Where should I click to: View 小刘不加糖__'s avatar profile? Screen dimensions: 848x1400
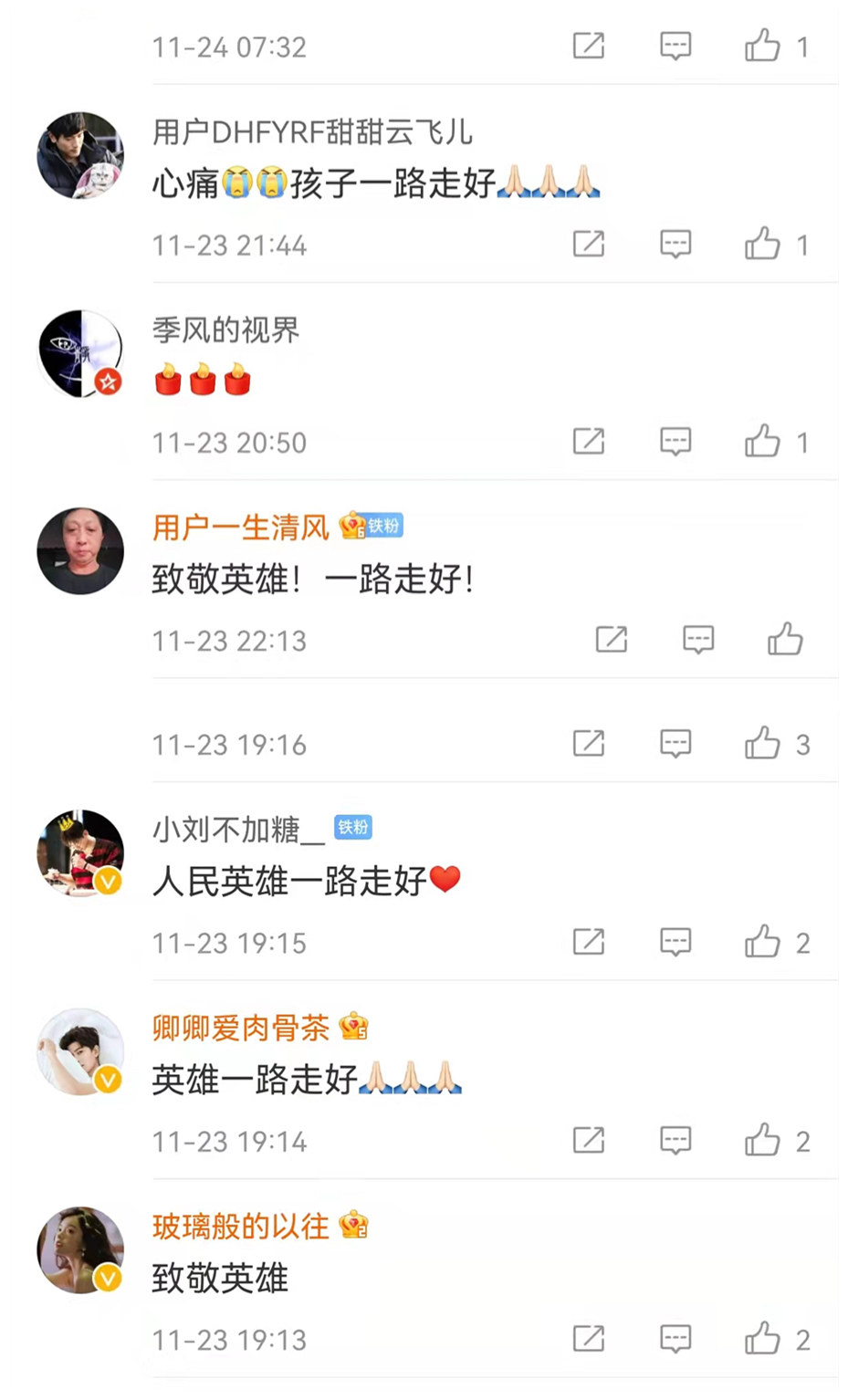[80, 852]
